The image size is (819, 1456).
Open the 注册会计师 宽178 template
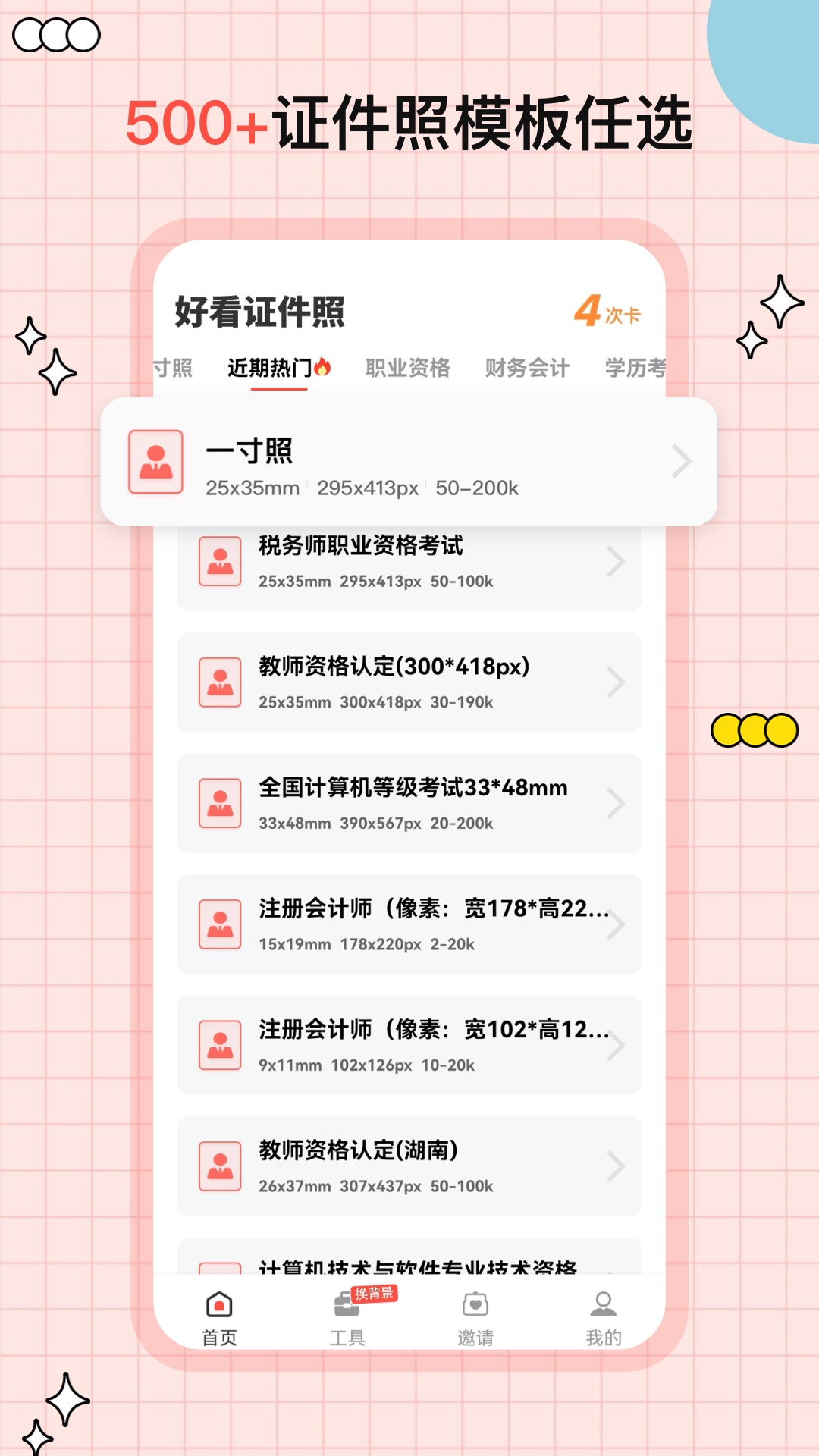tap(409, 924)
